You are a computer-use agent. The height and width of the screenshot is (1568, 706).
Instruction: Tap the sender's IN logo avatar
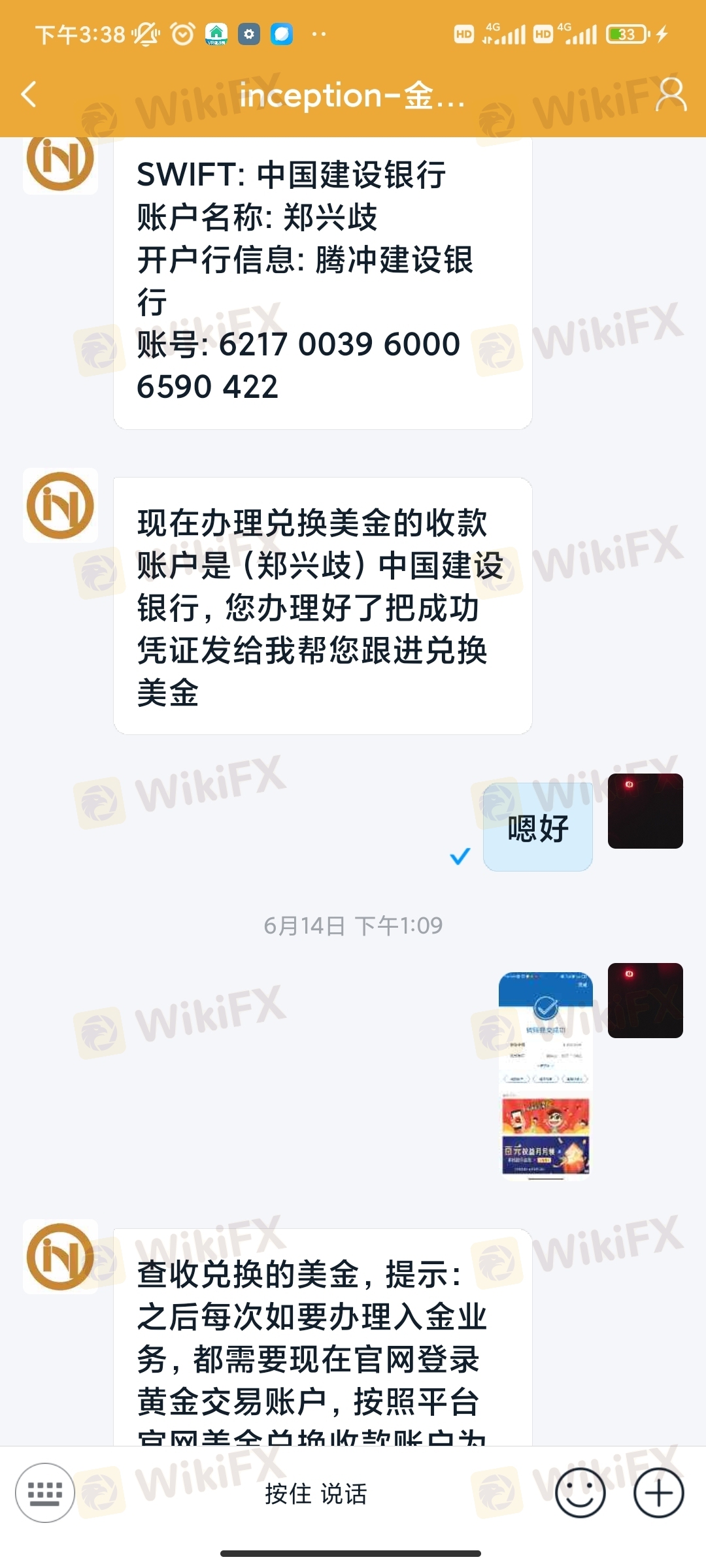coord(60,506)
